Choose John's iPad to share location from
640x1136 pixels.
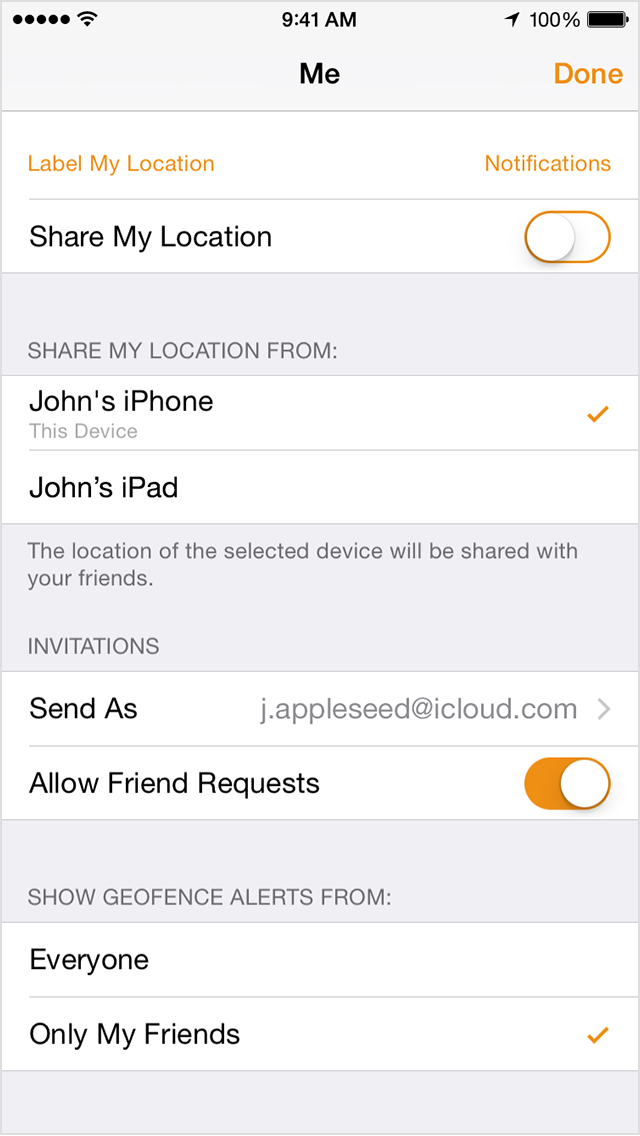[x=320, y=488]
